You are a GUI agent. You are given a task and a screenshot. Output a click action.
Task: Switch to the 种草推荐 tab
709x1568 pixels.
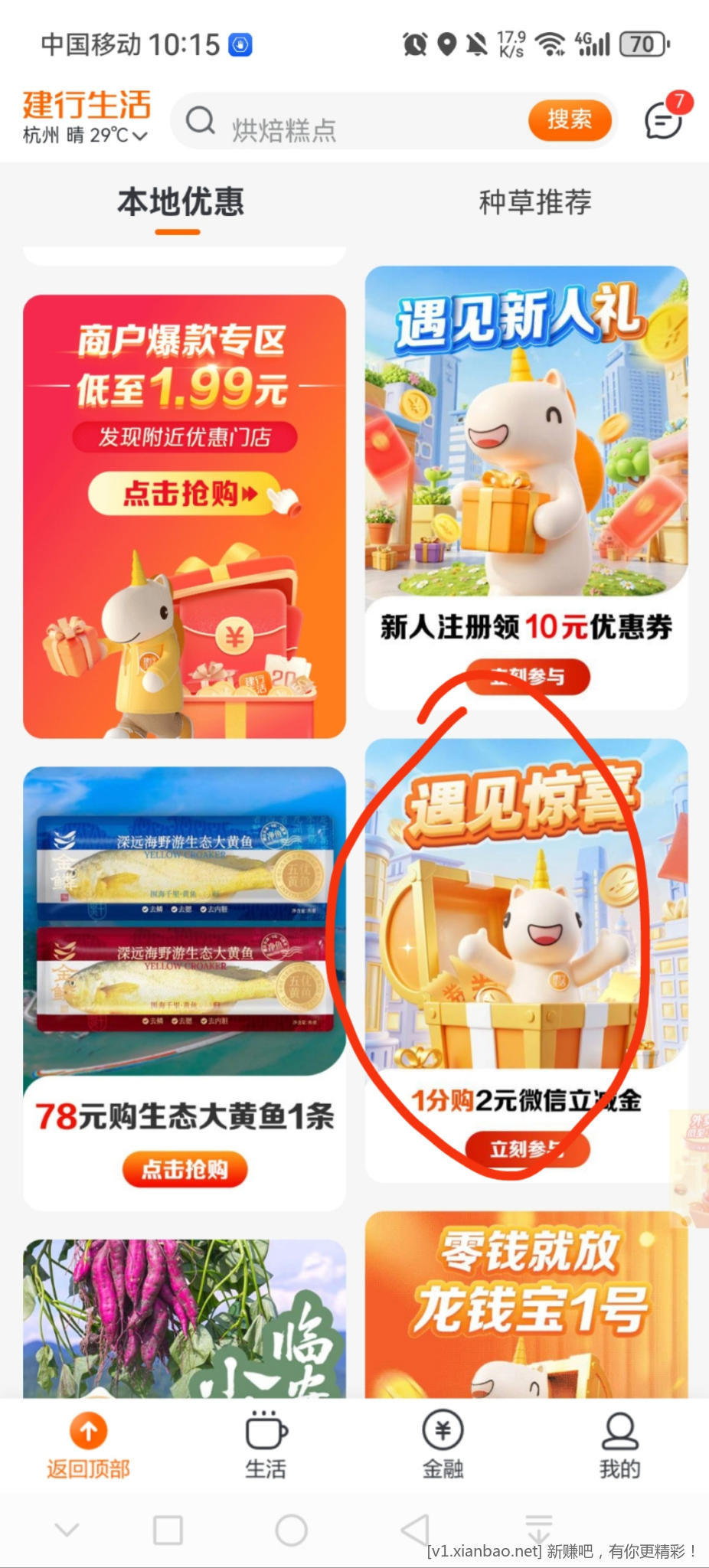tap(534, 202)
